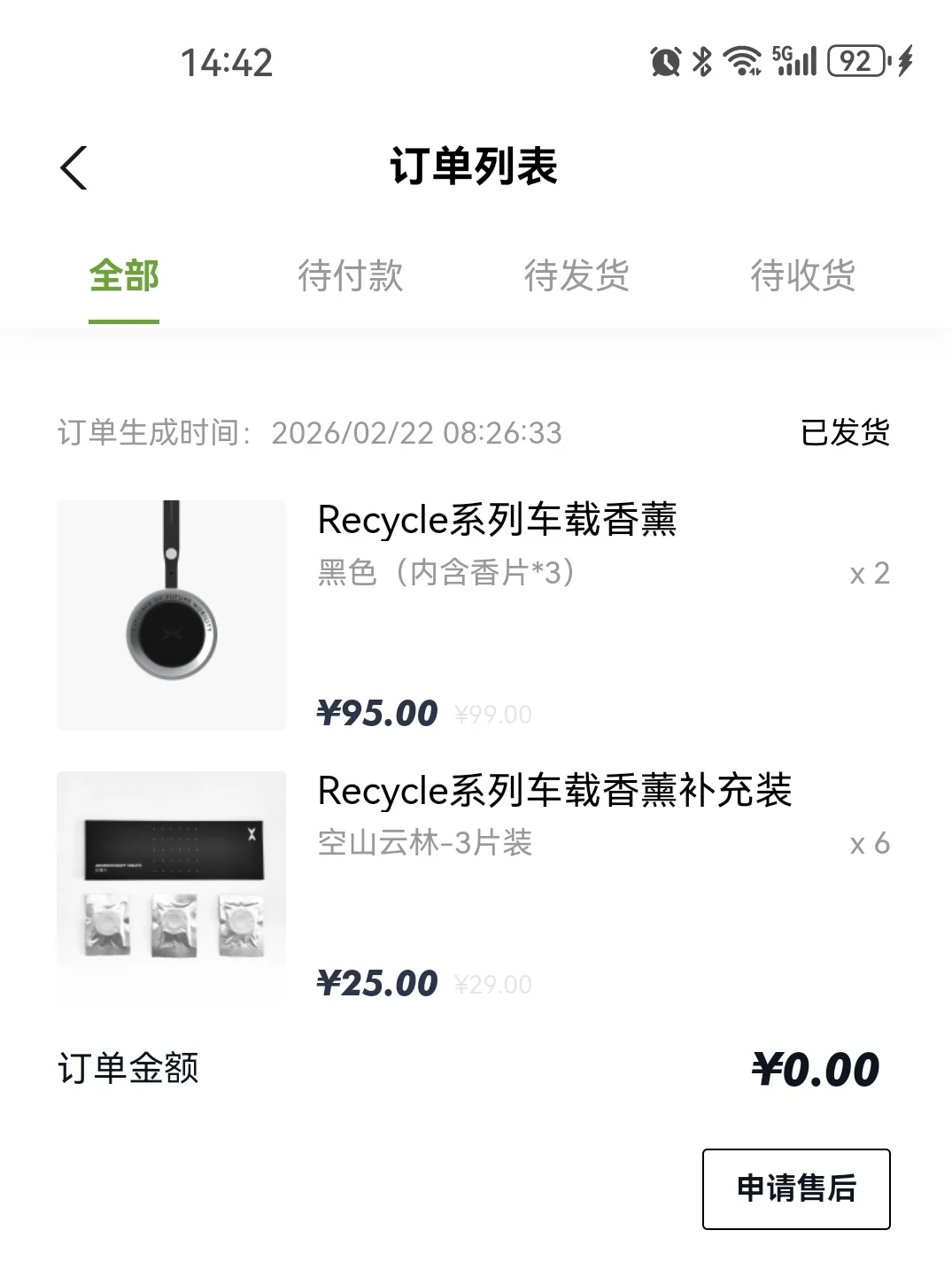Show 待发货 orders

577,276
